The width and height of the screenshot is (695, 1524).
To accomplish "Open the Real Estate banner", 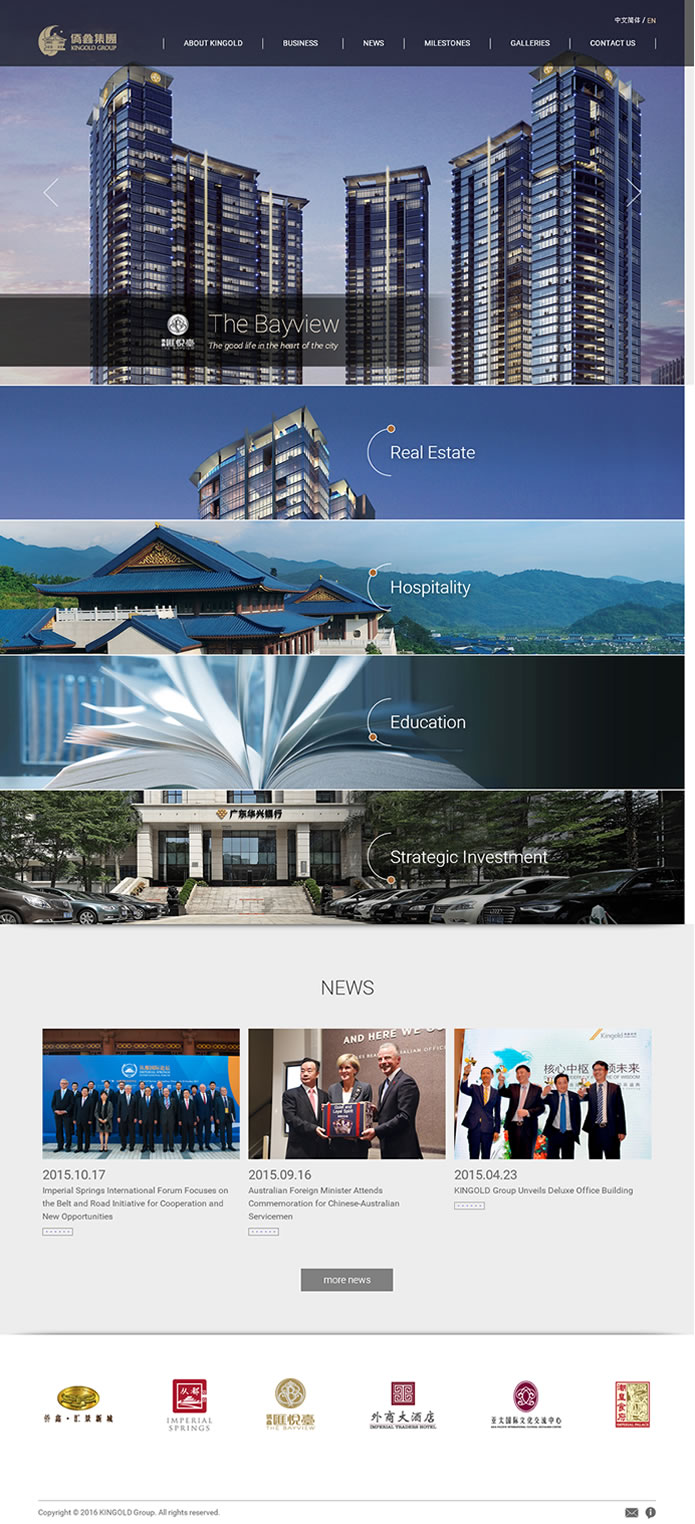I will click(x=432, y=453).
